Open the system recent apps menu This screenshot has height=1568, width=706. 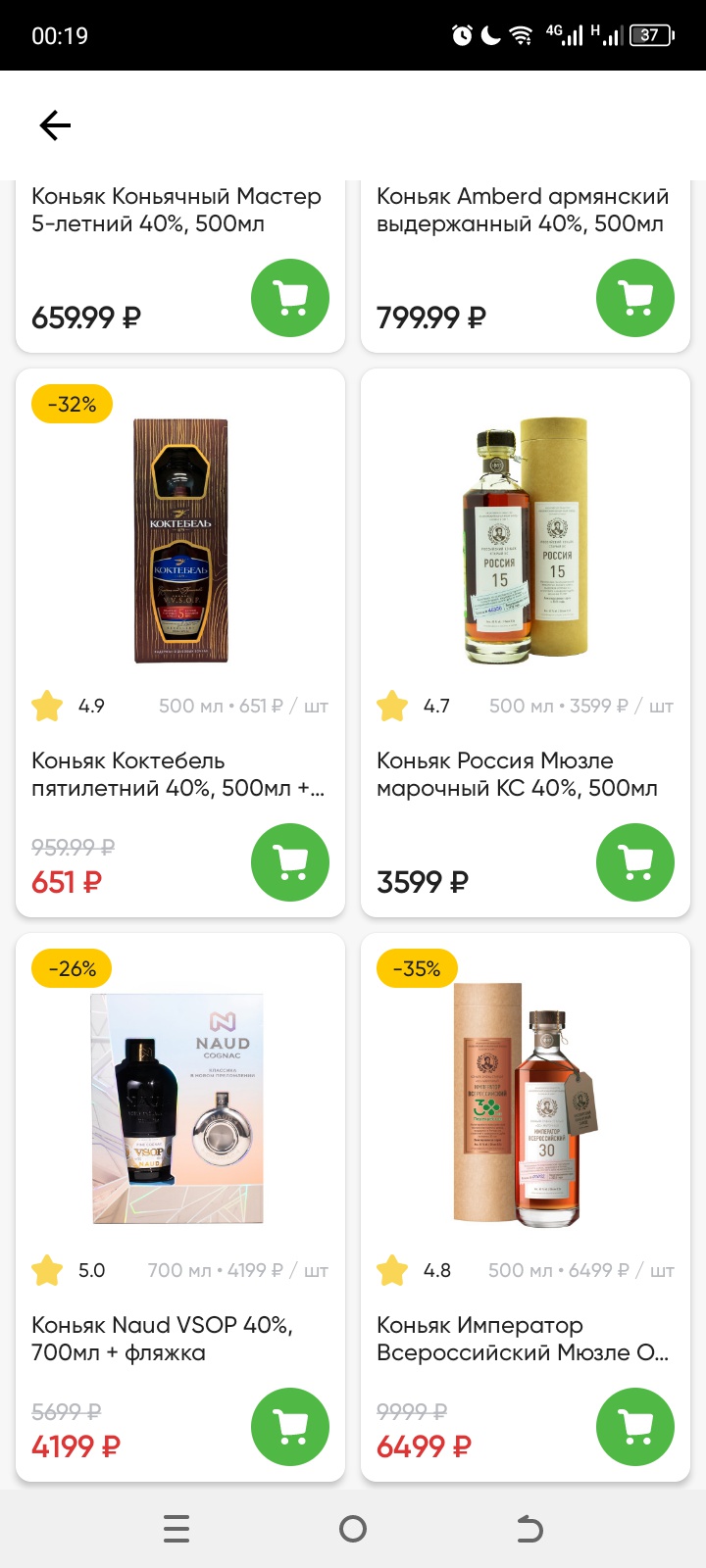tap(176, 1529)
